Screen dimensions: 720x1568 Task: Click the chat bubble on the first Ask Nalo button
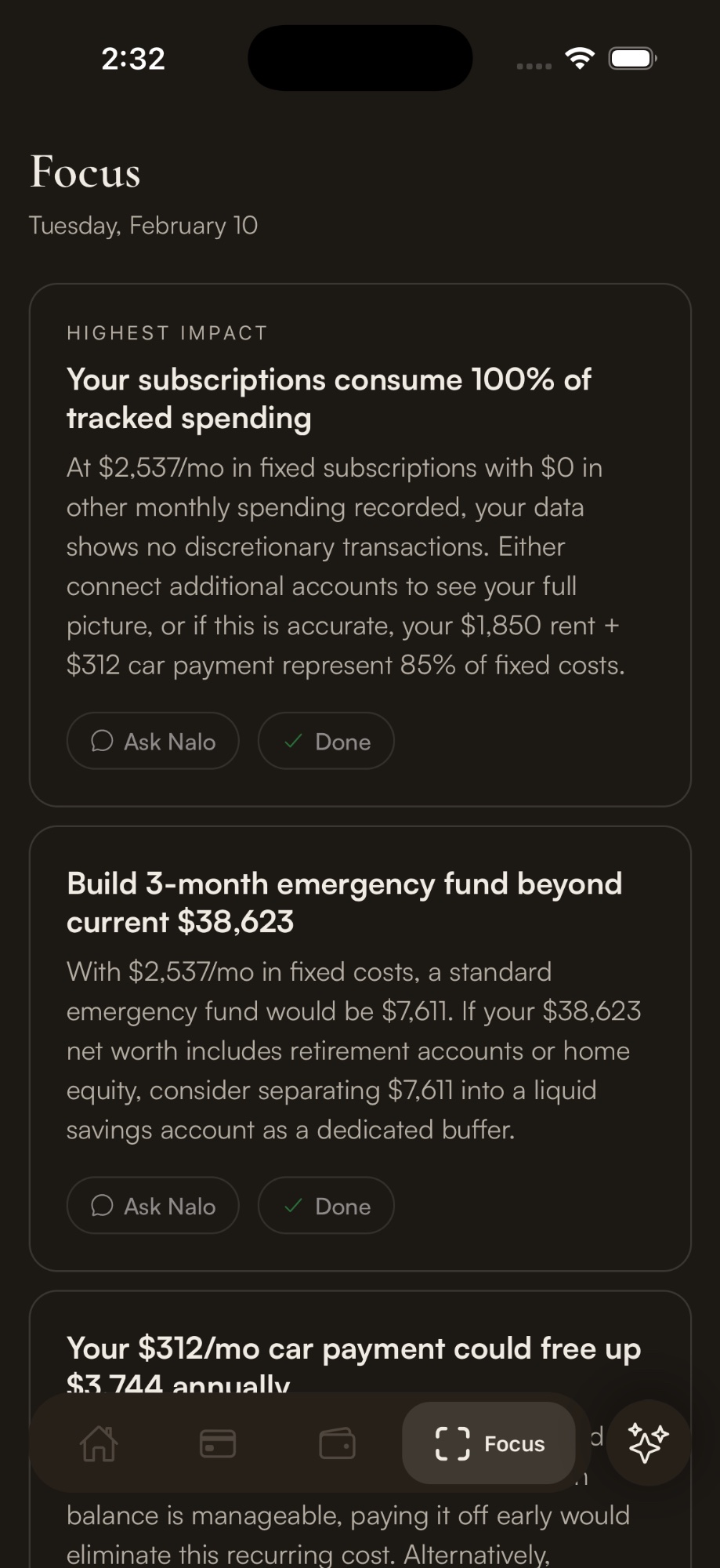(x=102, y=741)
